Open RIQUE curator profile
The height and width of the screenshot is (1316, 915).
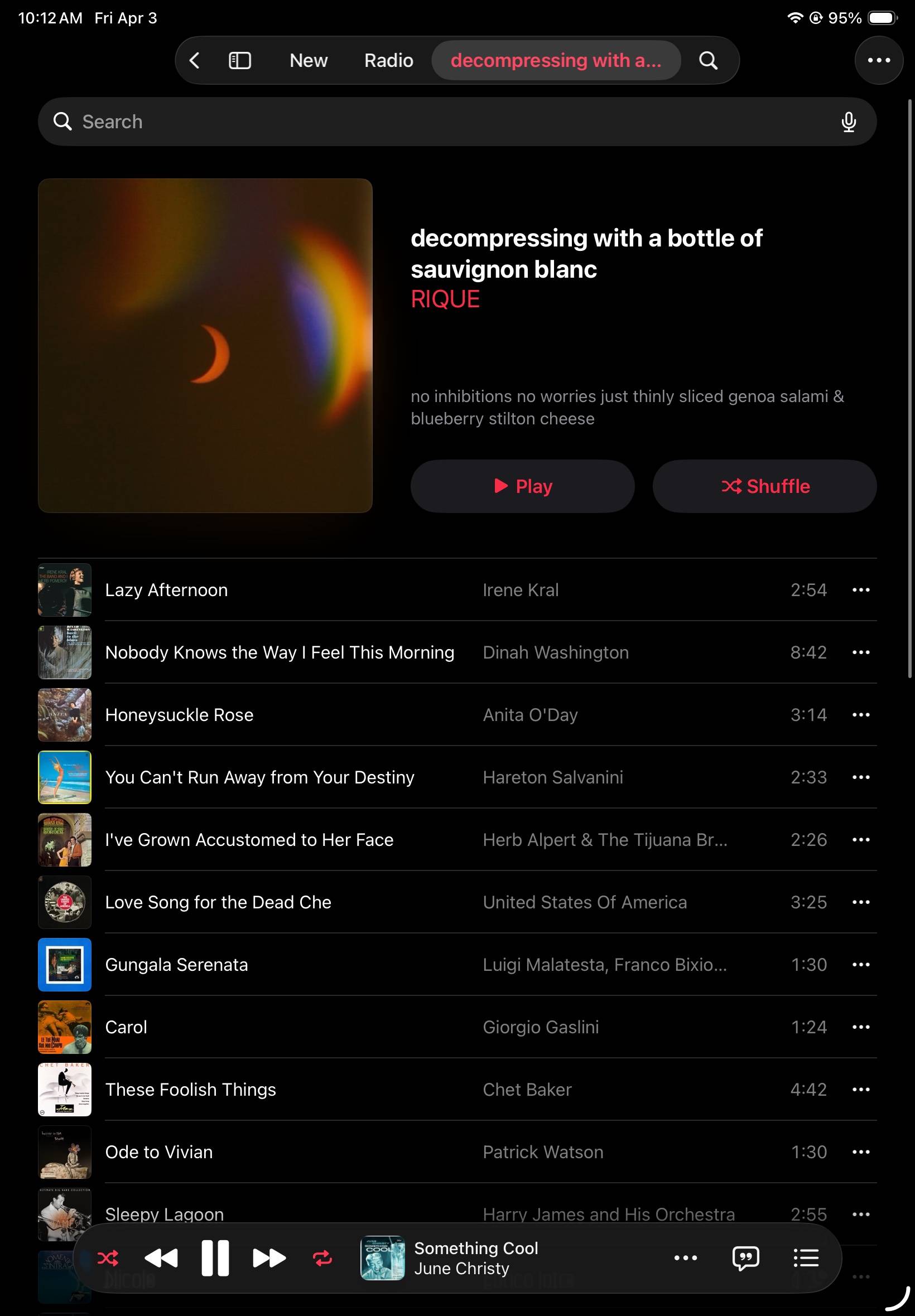[445, 299]
